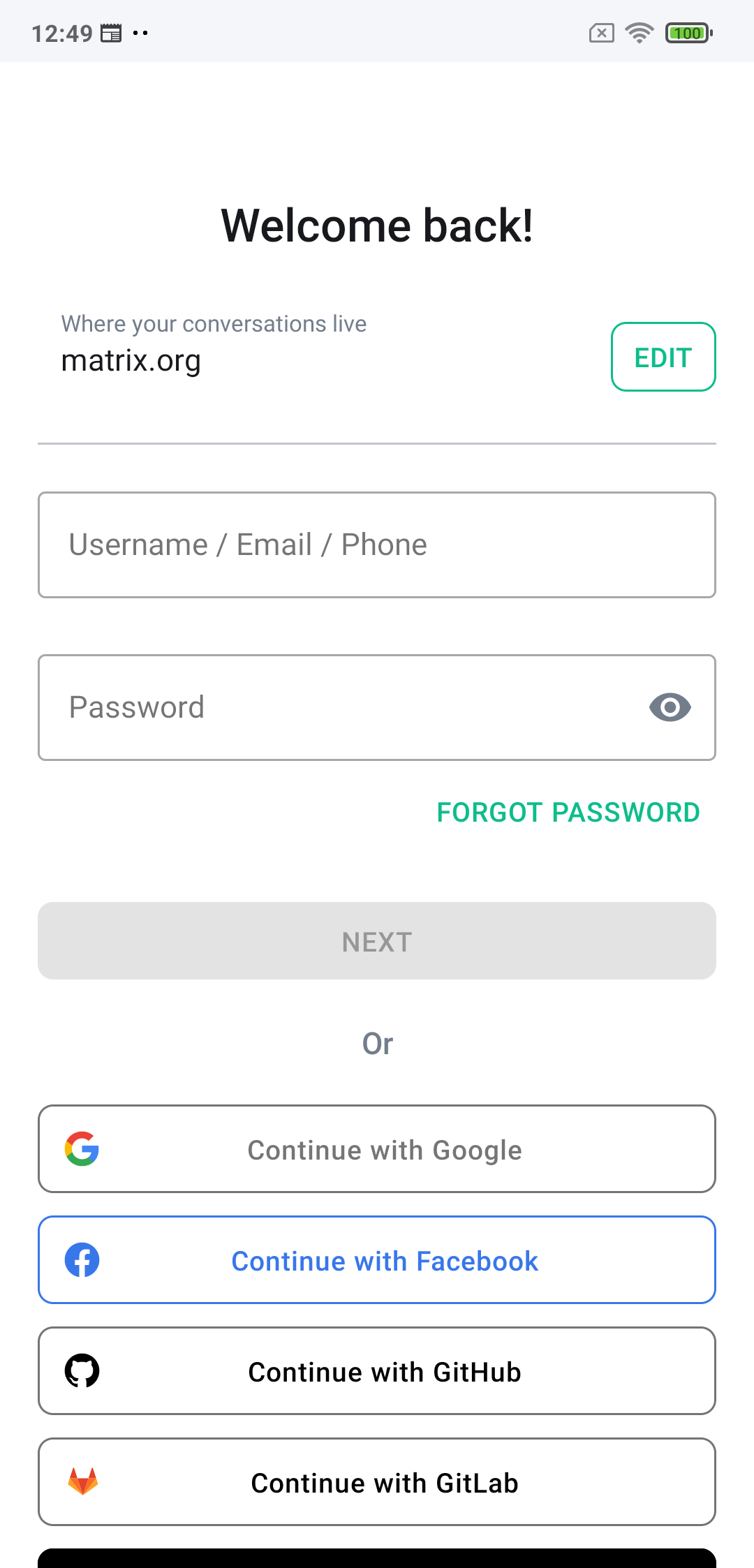This screenshot has width=754, height=1568.
Task: Continue with Facebook
Action: click(x=377, y=1260)
